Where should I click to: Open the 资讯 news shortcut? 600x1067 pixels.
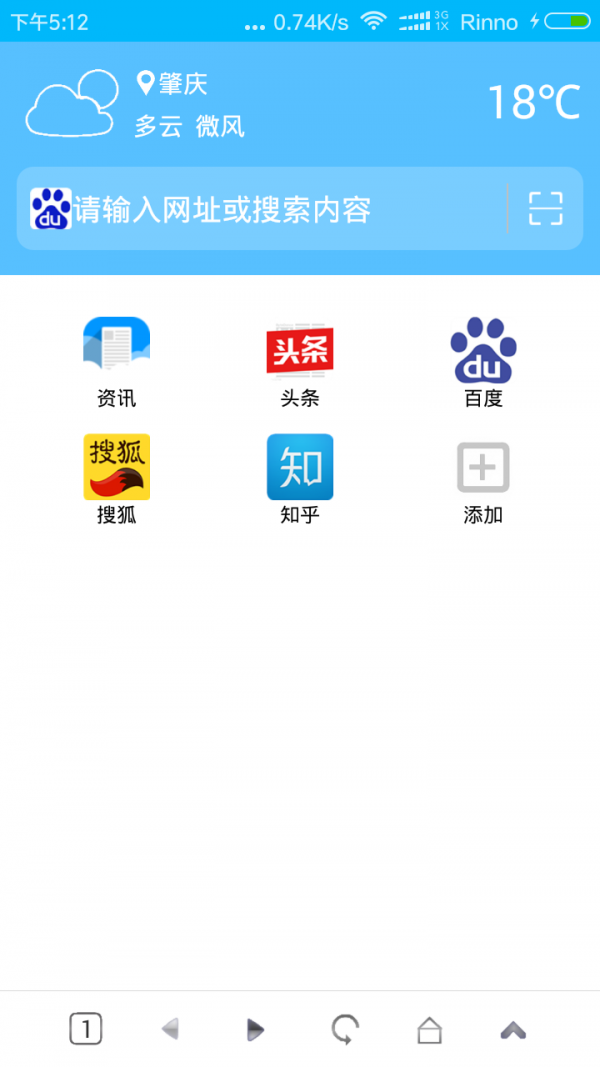pyautogui.click(x=116, y=363)
